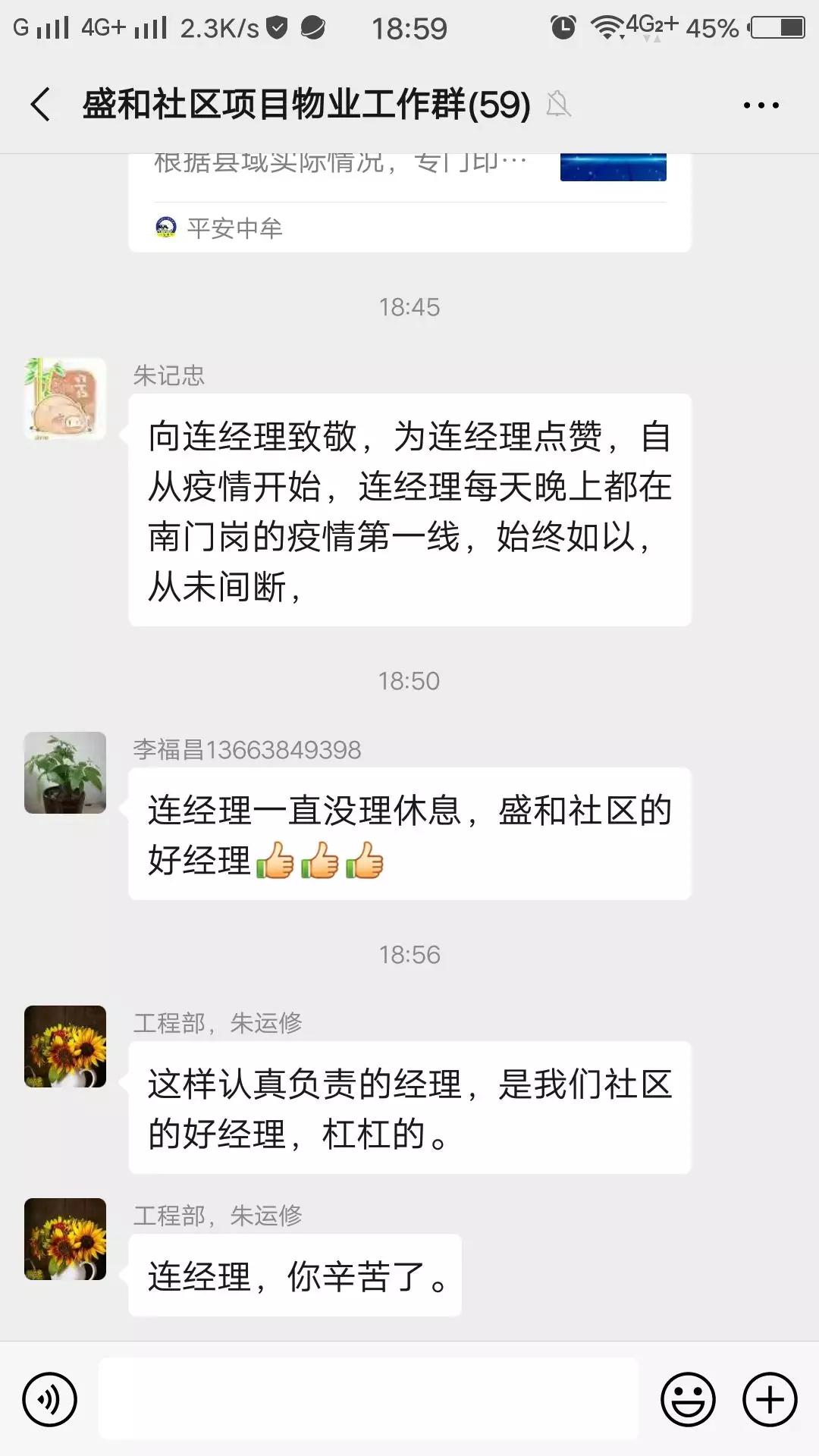The image size is (819, 1456).
Task: Open the three-dot group chat menu
Action: 761,105
